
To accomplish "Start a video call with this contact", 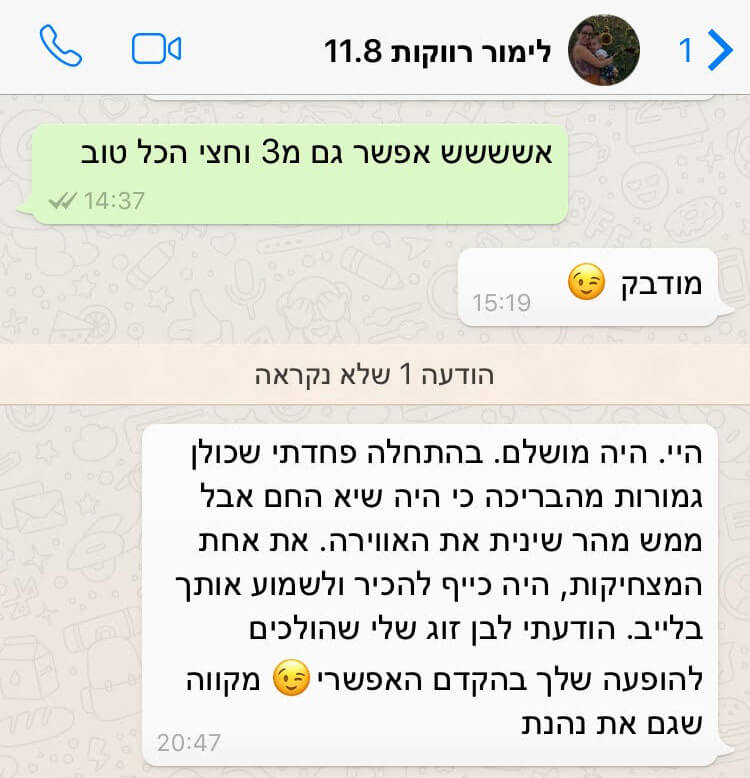I will point(156,48).
